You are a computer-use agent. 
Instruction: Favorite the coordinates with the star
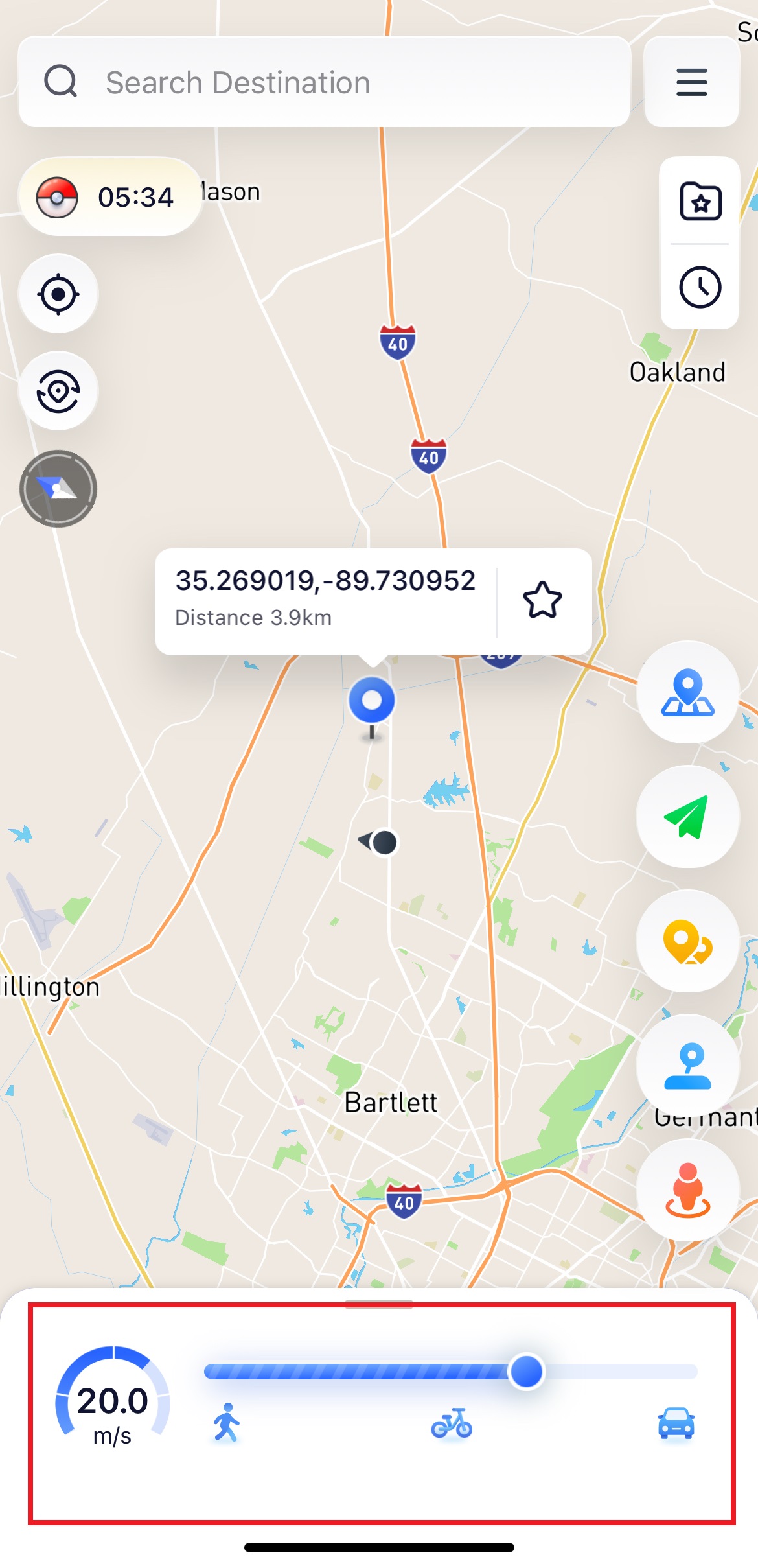[x=542, y=600]
